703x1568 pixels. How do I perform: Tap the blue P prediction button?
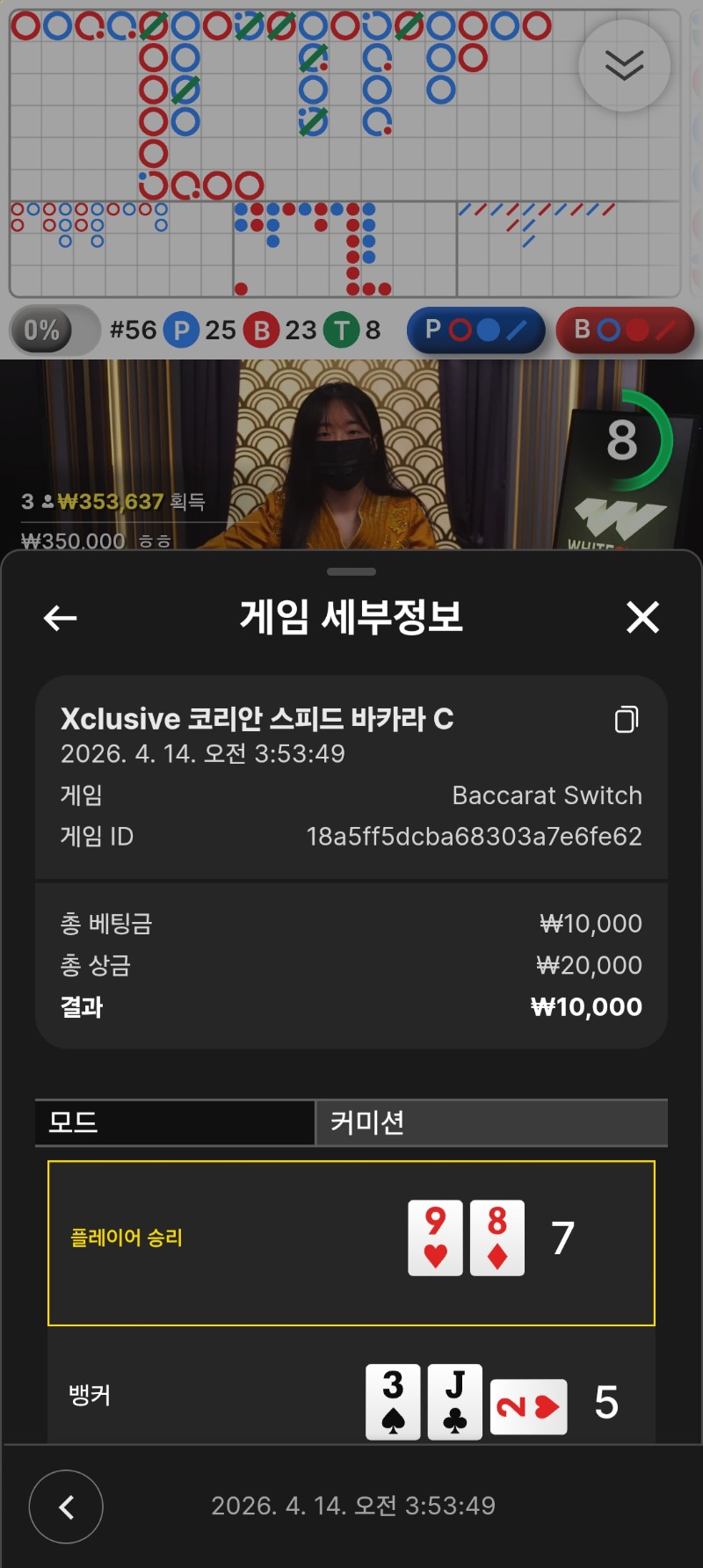pos(475,330)
